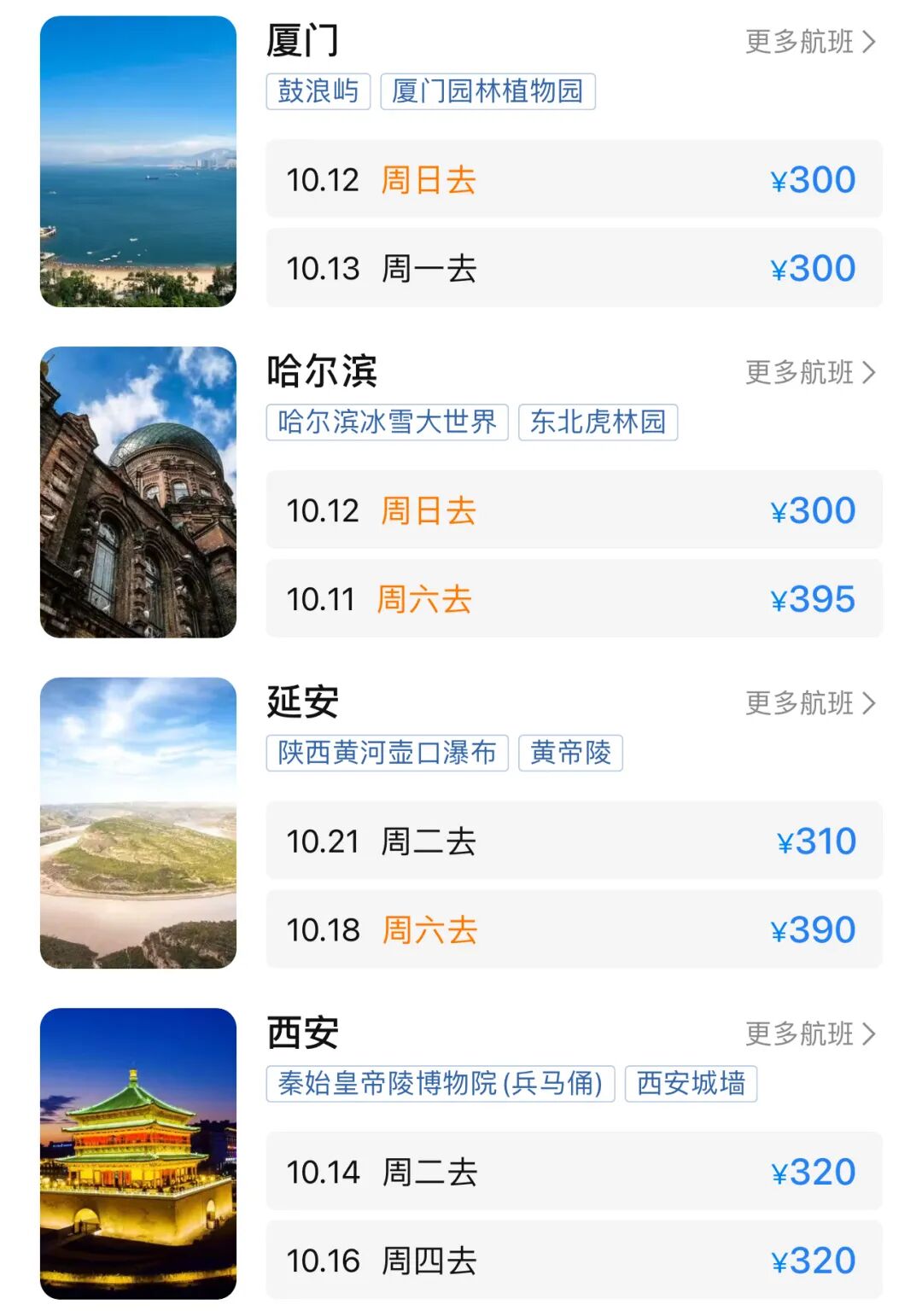Select 厦门 10.13 周一去 flight for ¥300
922x1316 pixels.
[574, 268]
